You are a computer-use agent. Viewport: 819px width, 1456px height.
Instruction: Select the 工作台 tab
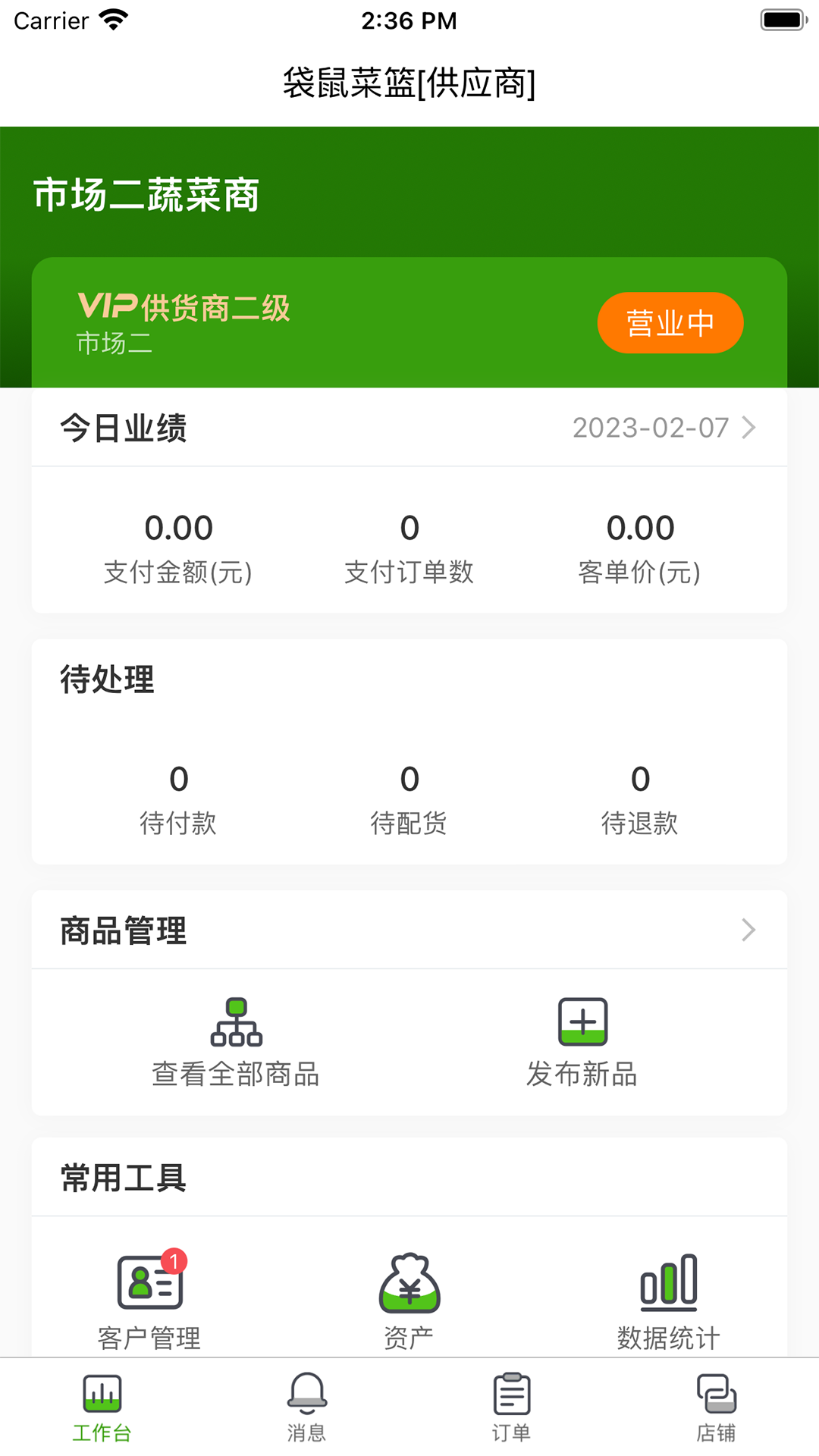point(102,1407)
